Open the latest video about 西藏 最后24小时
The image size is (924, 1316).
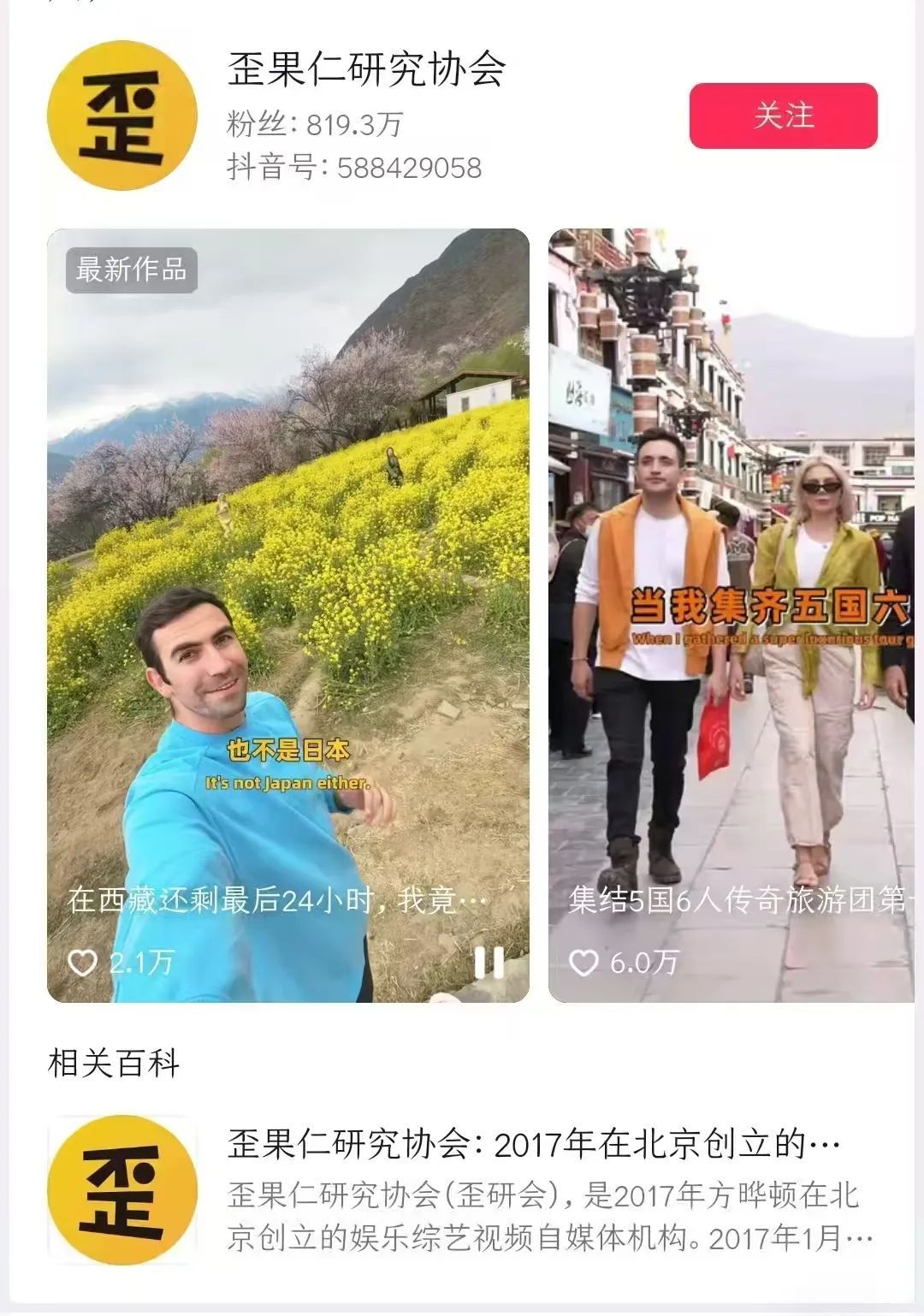click(287, 599)
